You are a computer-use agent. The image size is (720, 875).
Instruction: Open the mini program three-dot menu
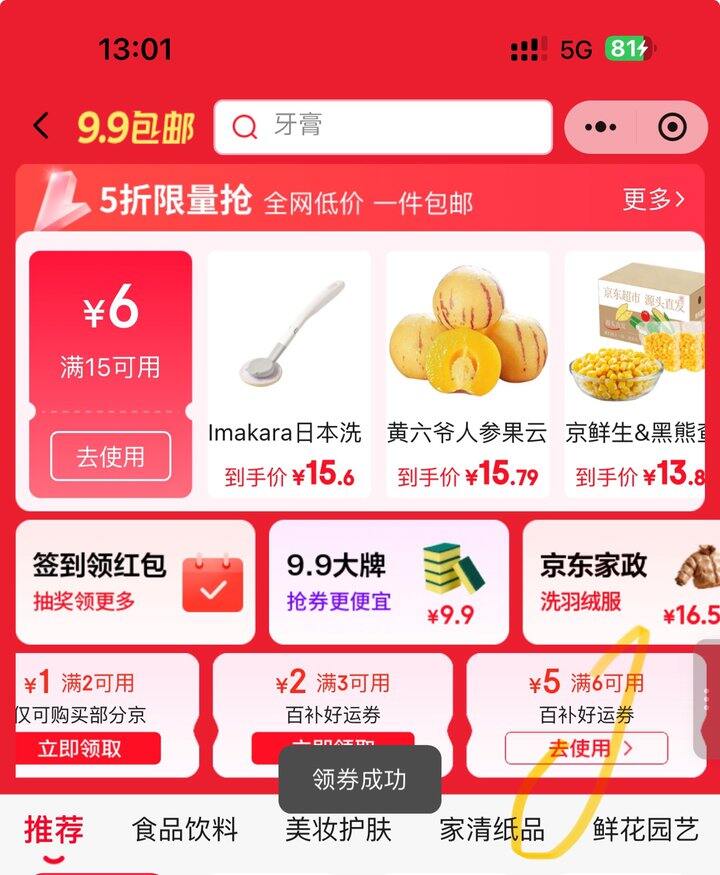point(600,127)
